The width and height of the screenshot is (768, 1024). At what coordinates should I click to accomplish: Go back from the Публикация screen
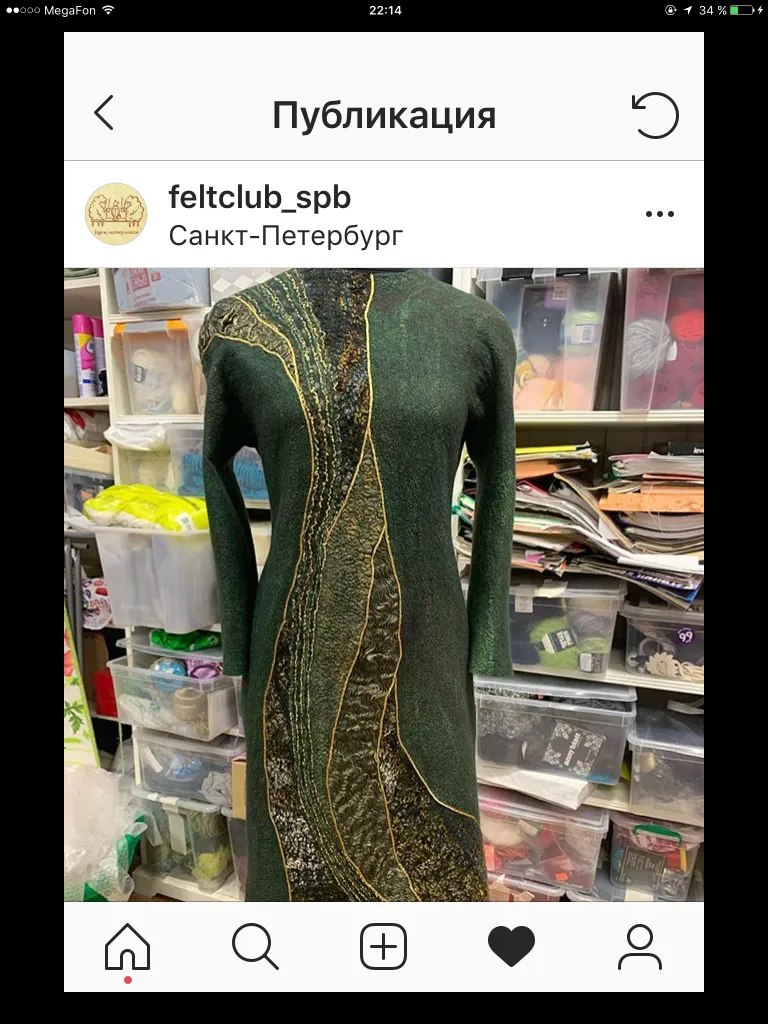click(x=104, y=113)
